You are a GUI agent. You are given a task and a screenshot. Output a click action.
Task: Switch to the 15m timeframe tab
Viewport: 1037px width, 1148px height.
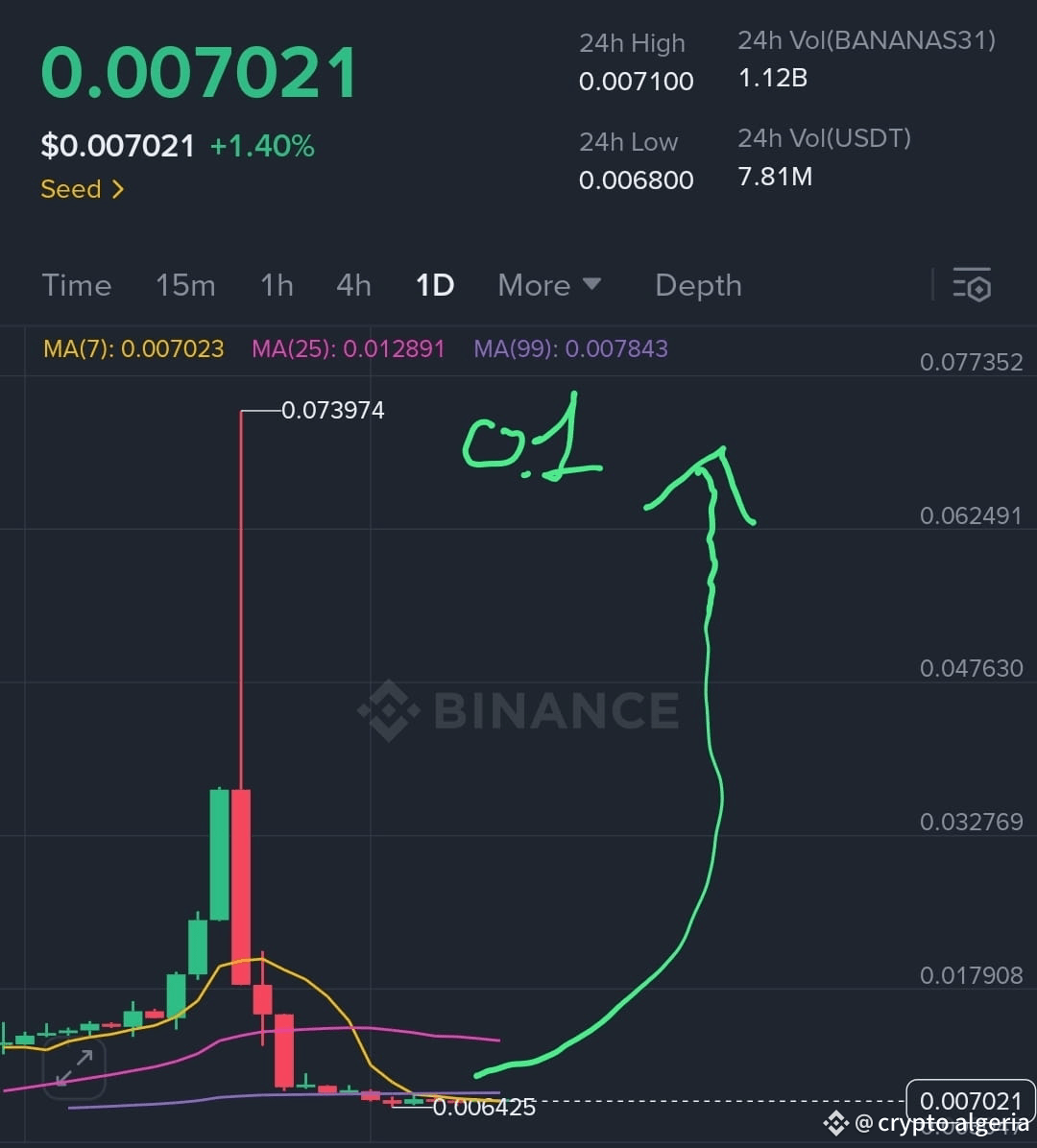(x=185, y=285)
